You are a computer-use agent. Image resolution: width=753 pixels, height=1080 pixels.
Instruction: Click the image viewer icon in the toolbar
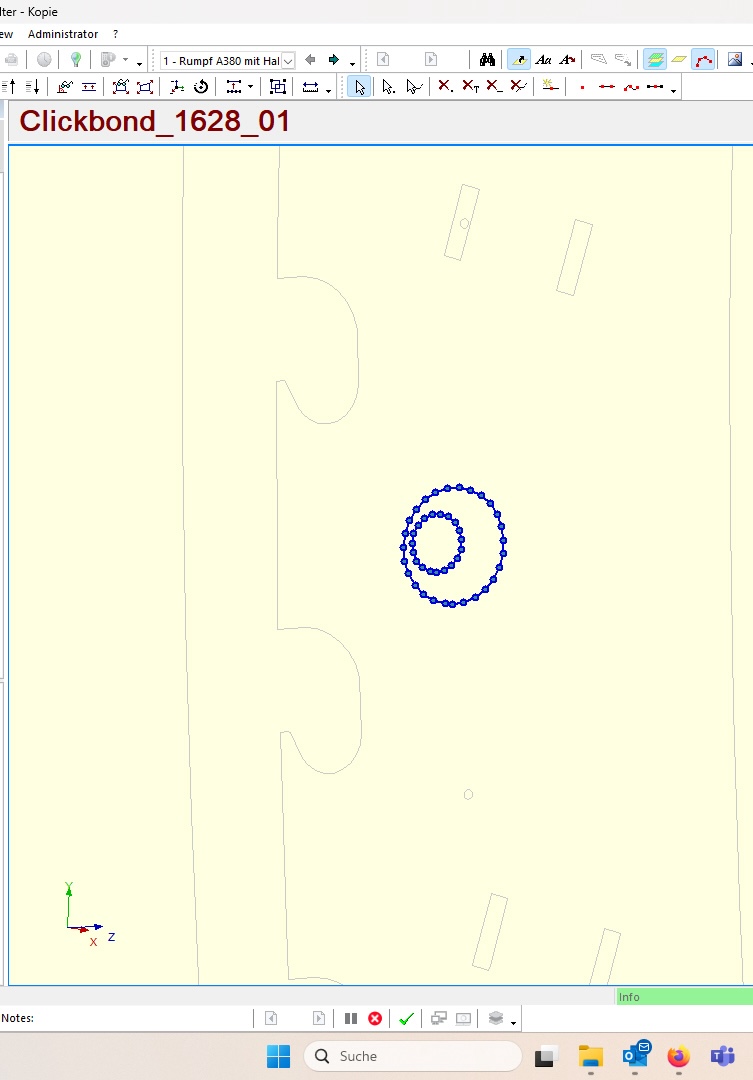click(x=737, y=59)
